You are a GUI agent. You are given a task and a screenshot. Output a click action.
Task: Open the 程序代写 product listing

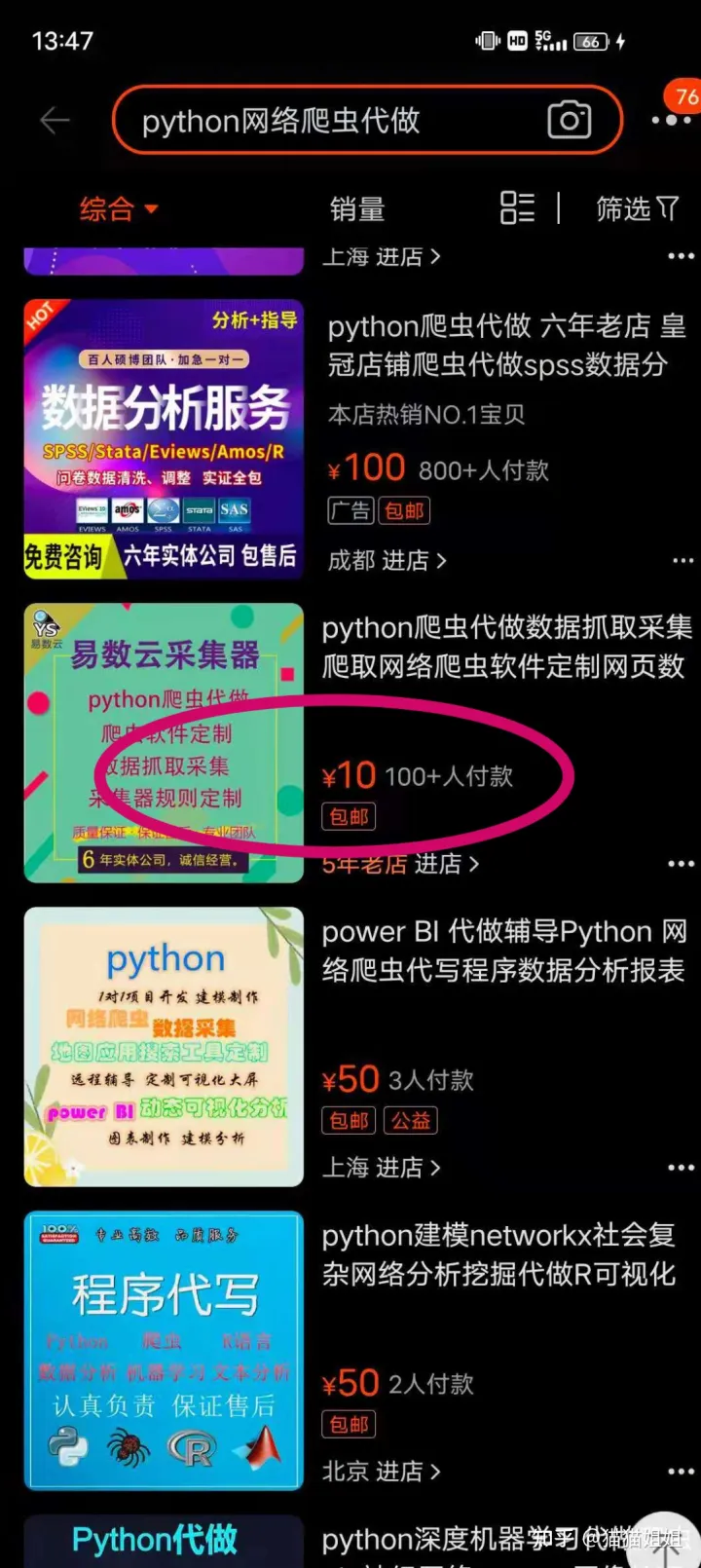point(164,1351)
